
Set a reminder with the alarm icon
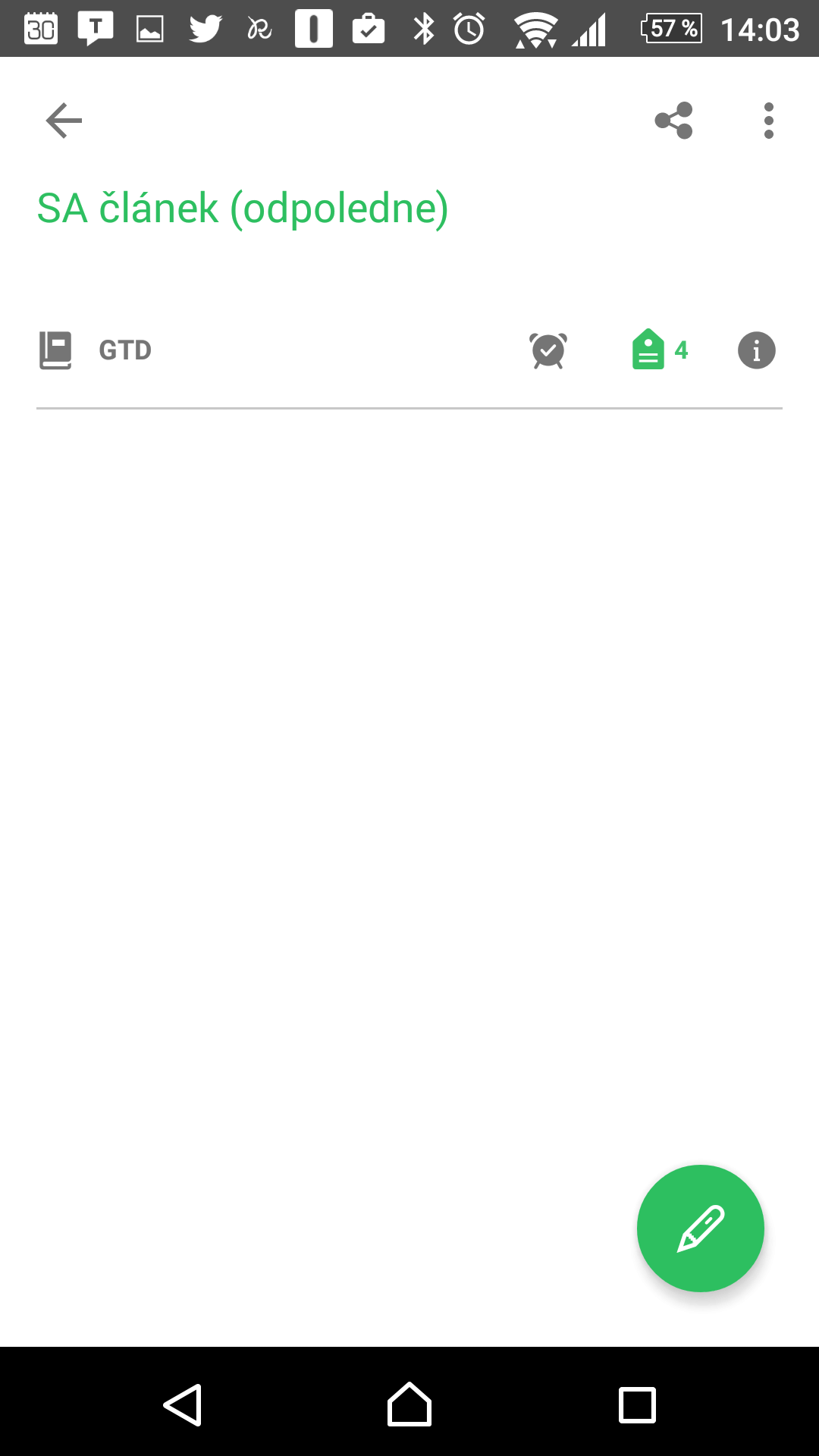click(x=548, y=350)
